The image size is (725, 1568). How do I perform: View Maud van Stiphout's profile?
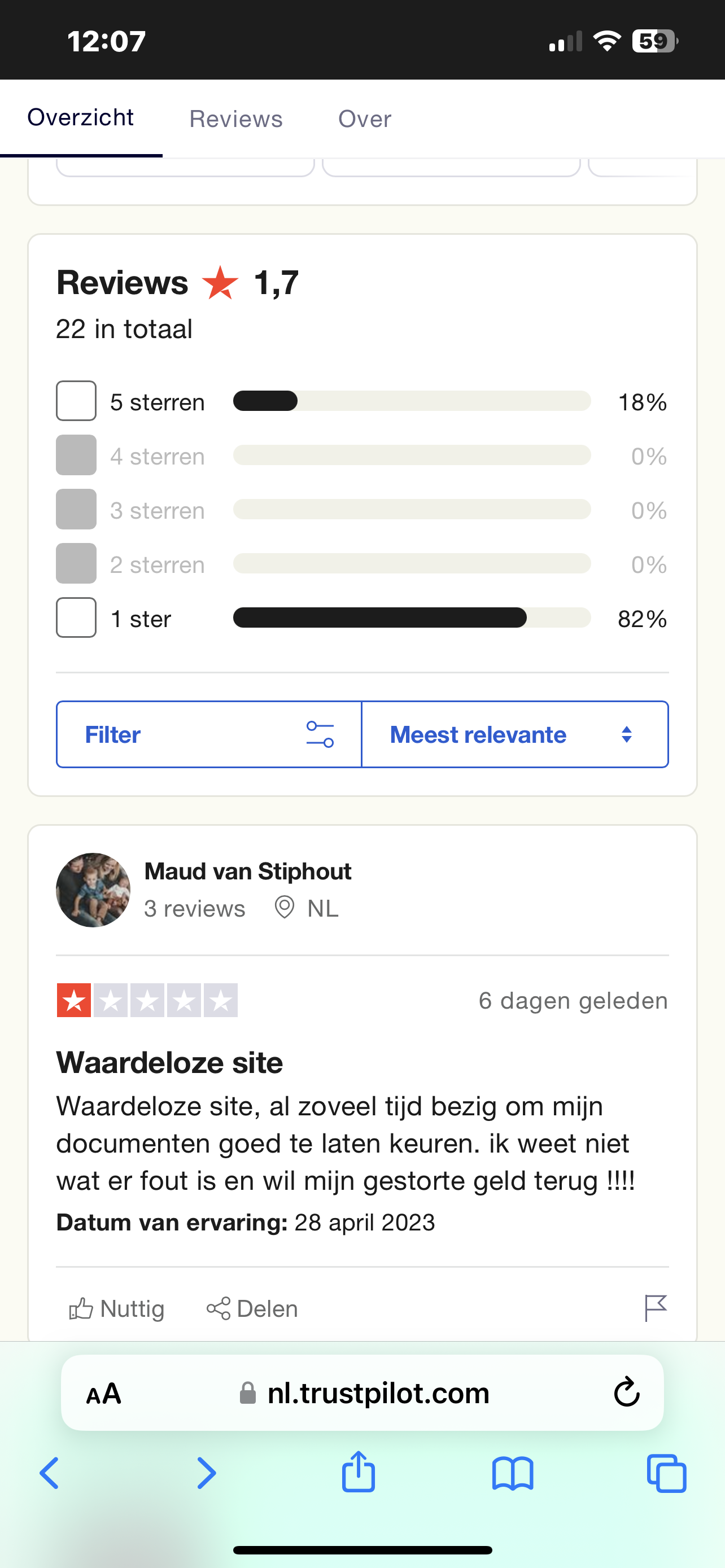tap(247, 871)
